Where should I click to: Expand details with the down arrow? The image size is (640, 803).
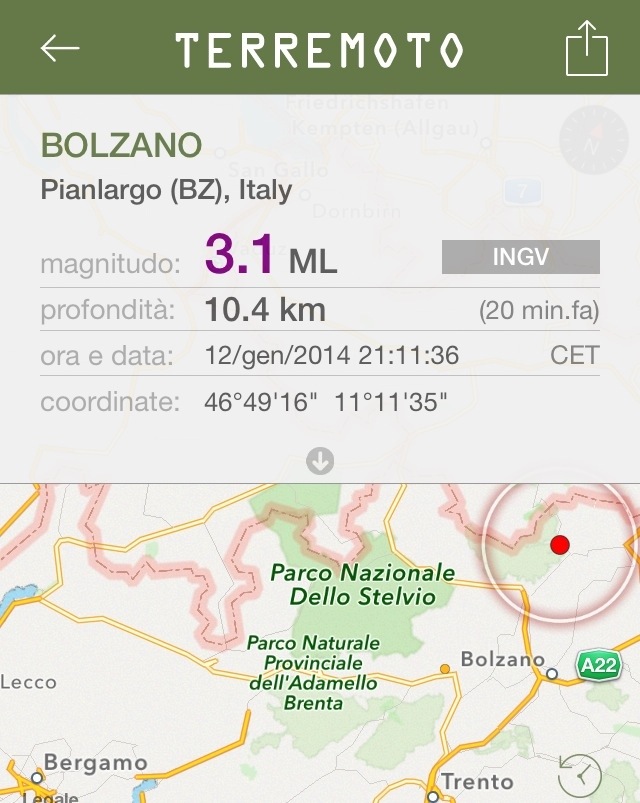tap(320, 461)
